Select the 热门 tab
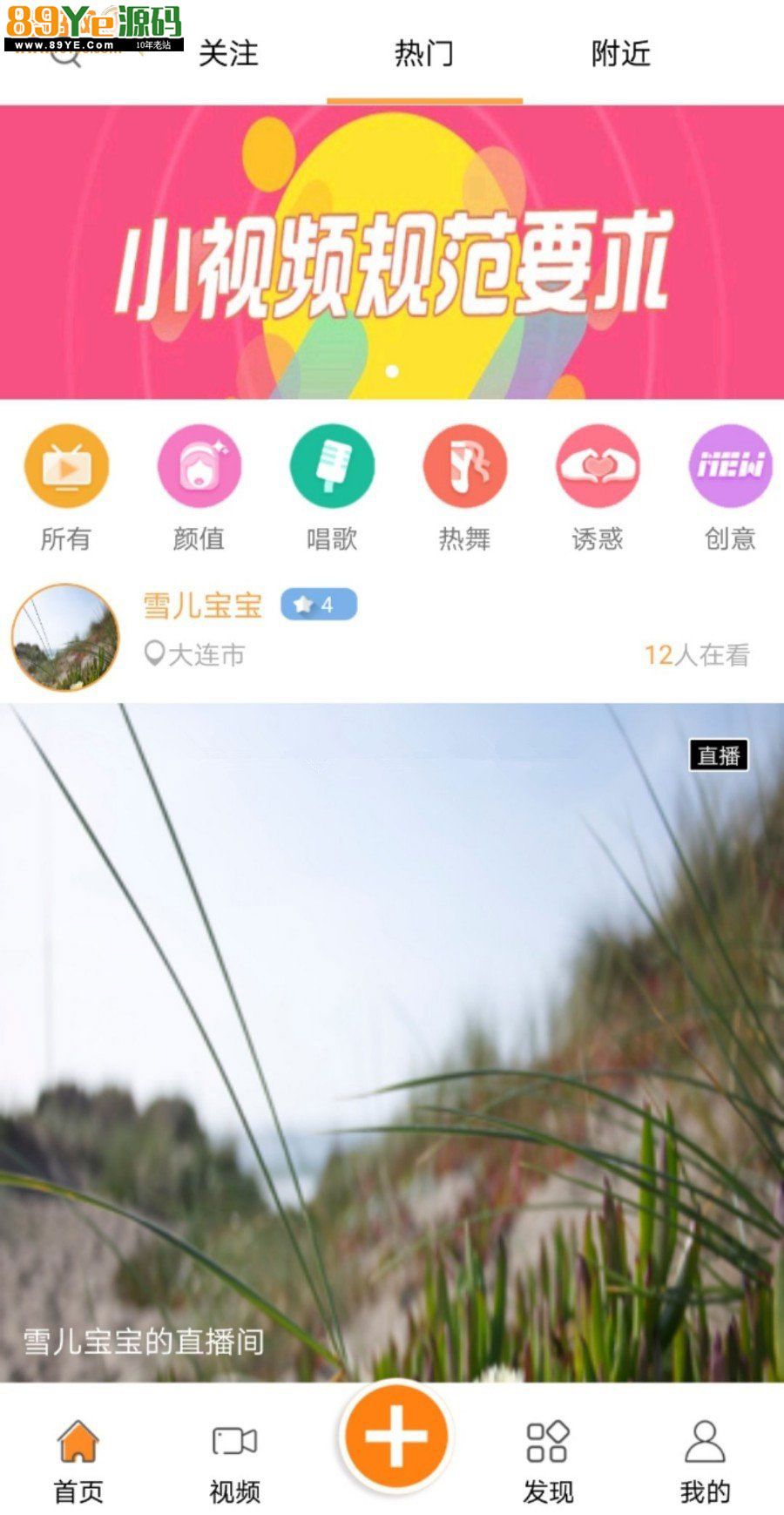The image size is (784, 1515). (x=424, y=54)
